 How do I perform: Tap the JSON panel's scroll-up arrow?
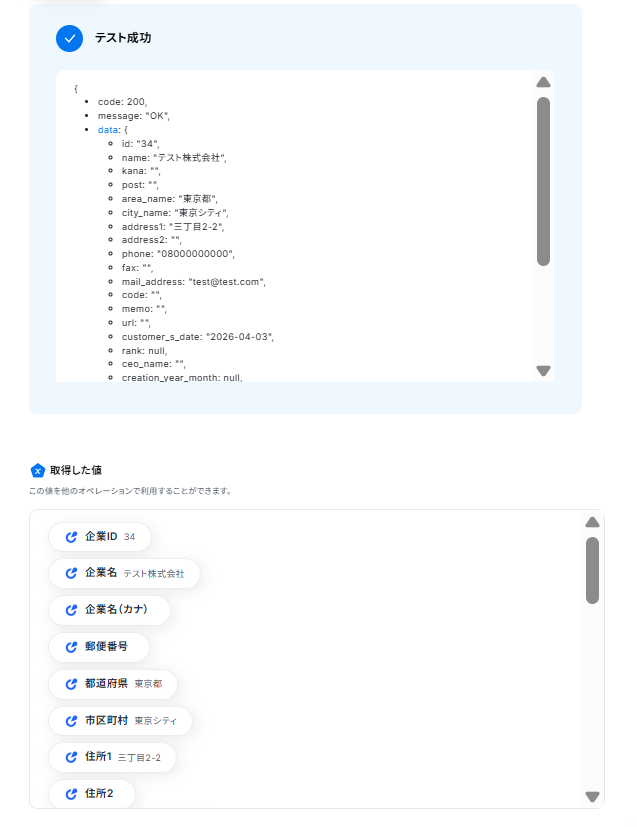(x=543, y=83)
